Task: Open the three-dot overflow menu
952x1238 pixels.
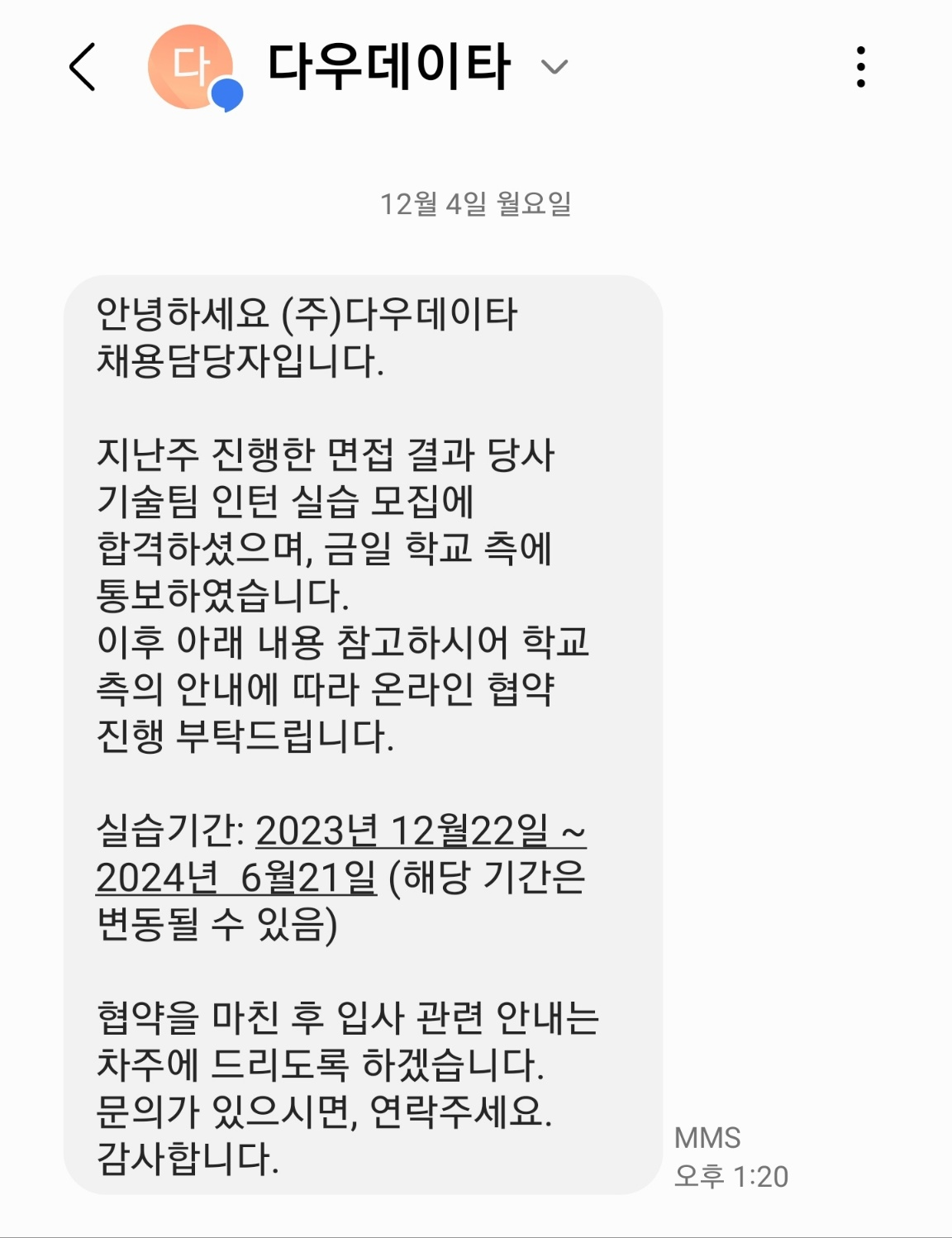Action: [860, 67]
